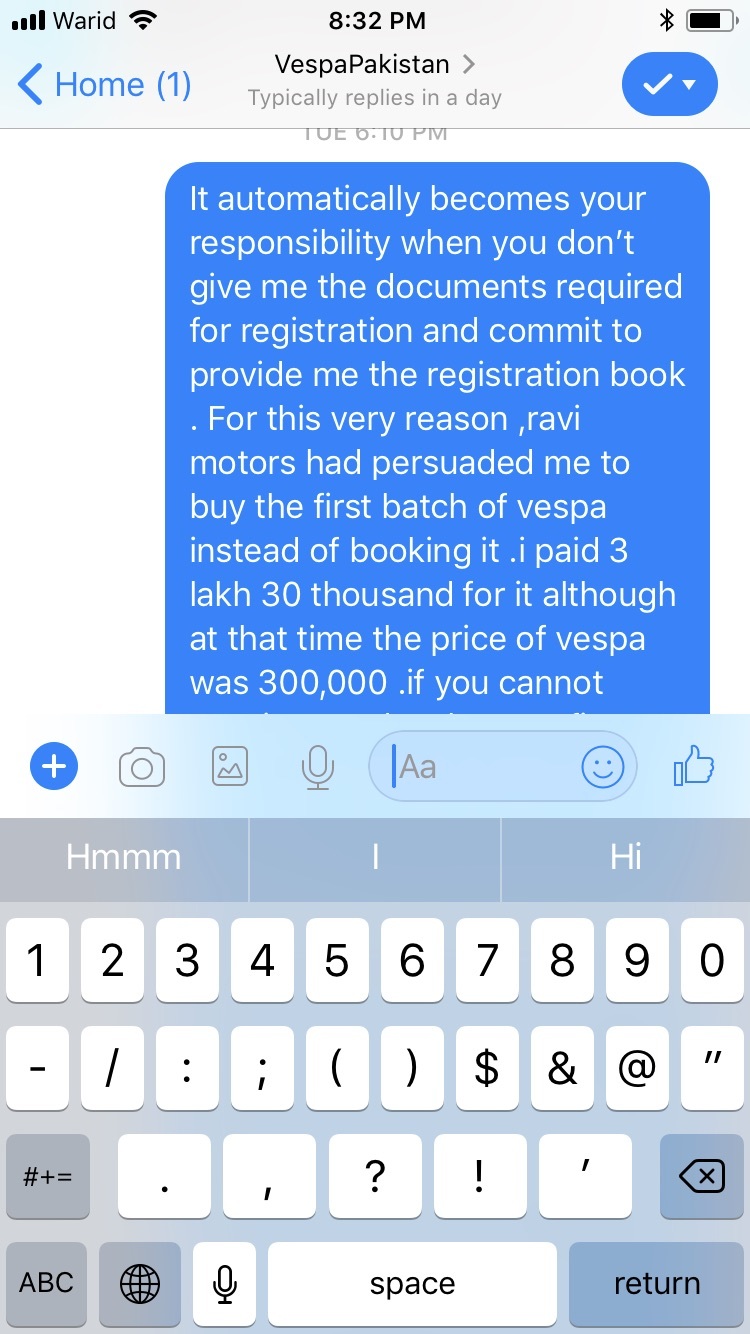Open the emoji picker
The height and width of the screenshot is (1334, 750).
[603, 767]
